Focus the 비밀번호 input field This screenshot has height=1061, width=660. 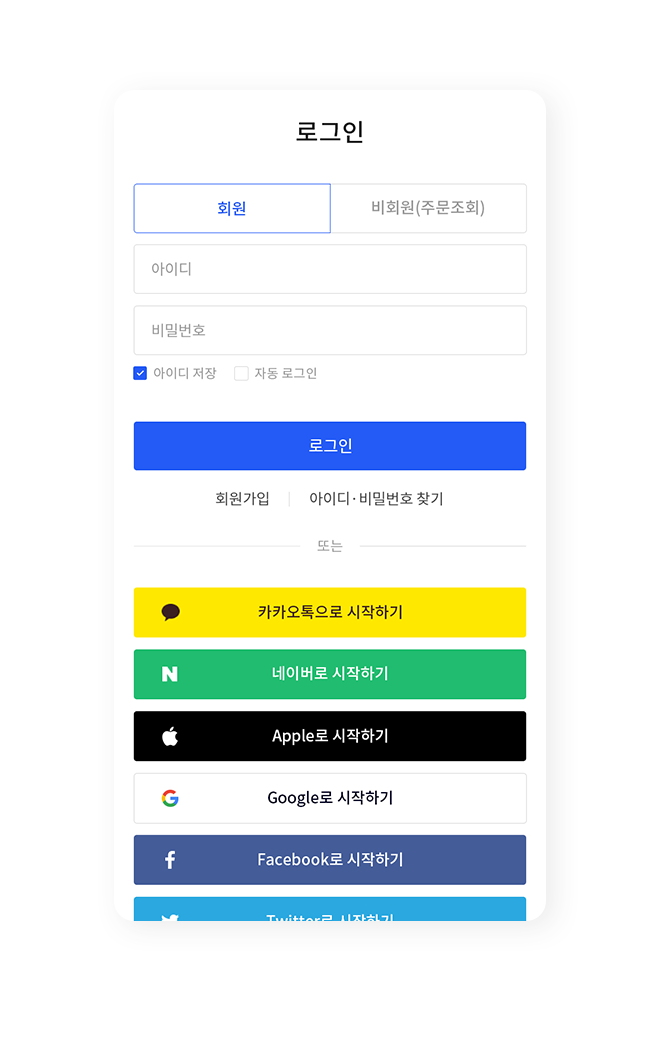click(330, 330)
